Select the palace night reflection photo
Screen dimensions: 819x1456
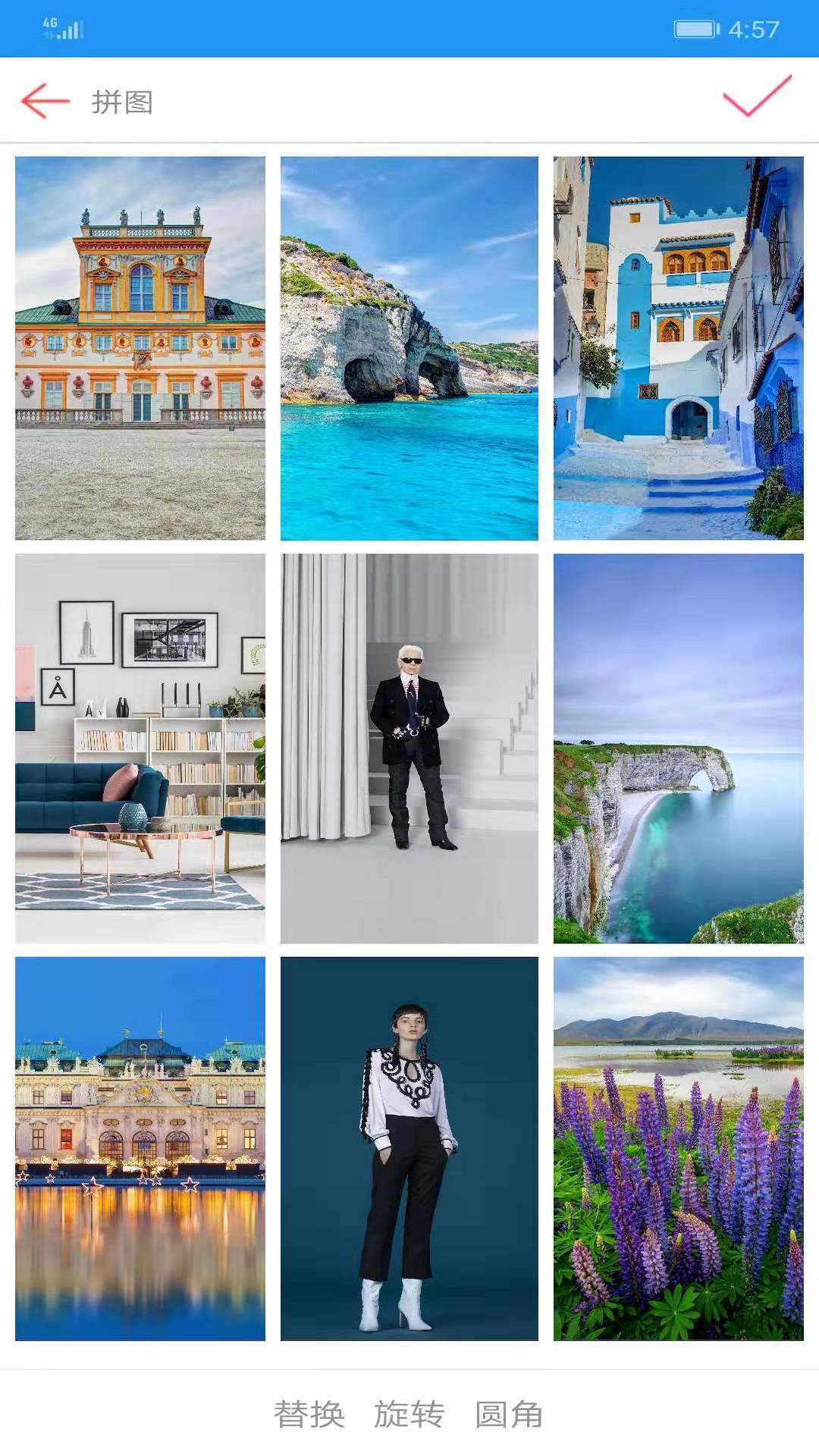(140, 1148)
